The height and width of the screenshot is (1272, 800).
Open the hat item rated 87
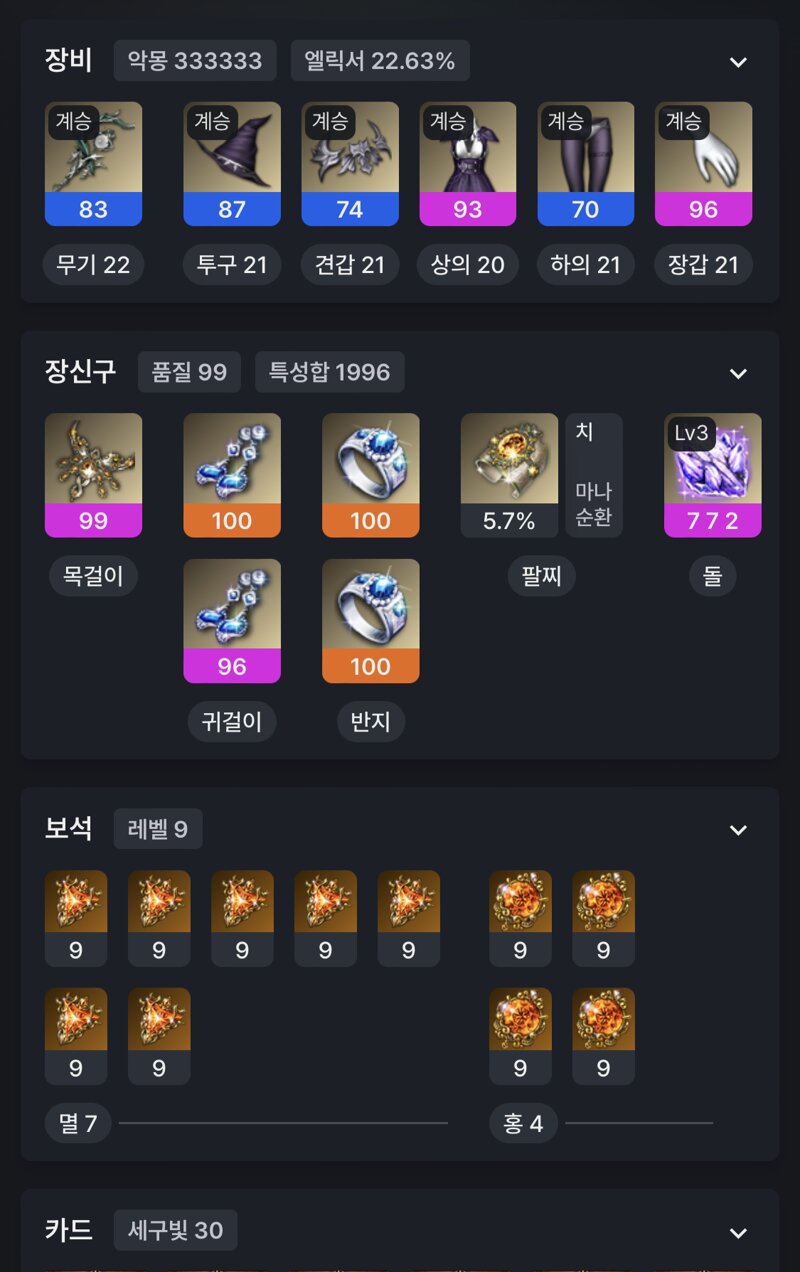tap(232, 163)
